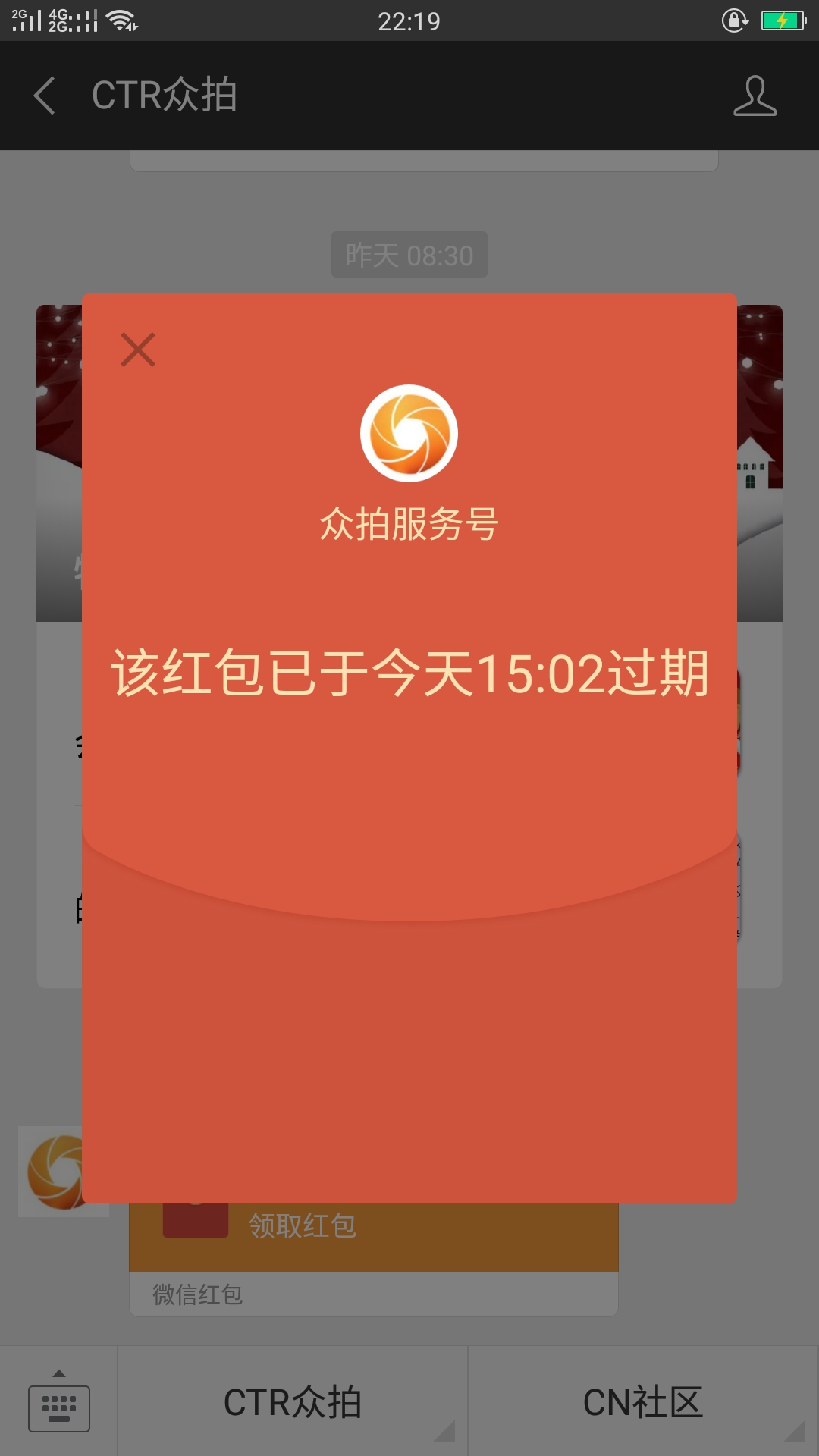Go back from CTR众拍 chat
819x1456 pixels.
point(45,96)
